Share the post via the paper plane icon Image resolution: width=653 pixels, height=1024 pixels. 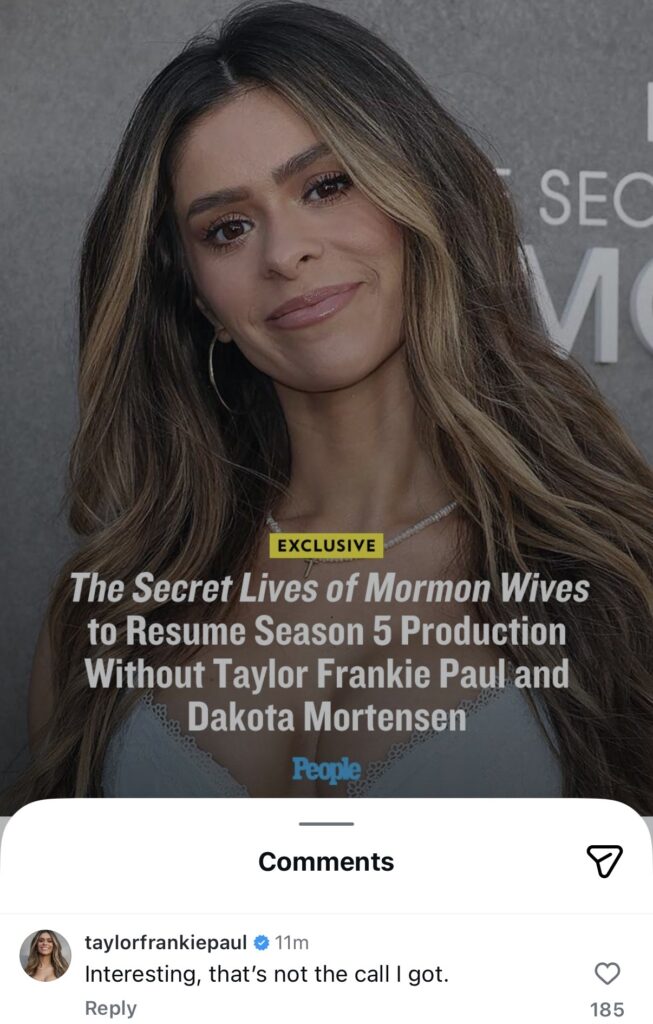tap(604, 861)
